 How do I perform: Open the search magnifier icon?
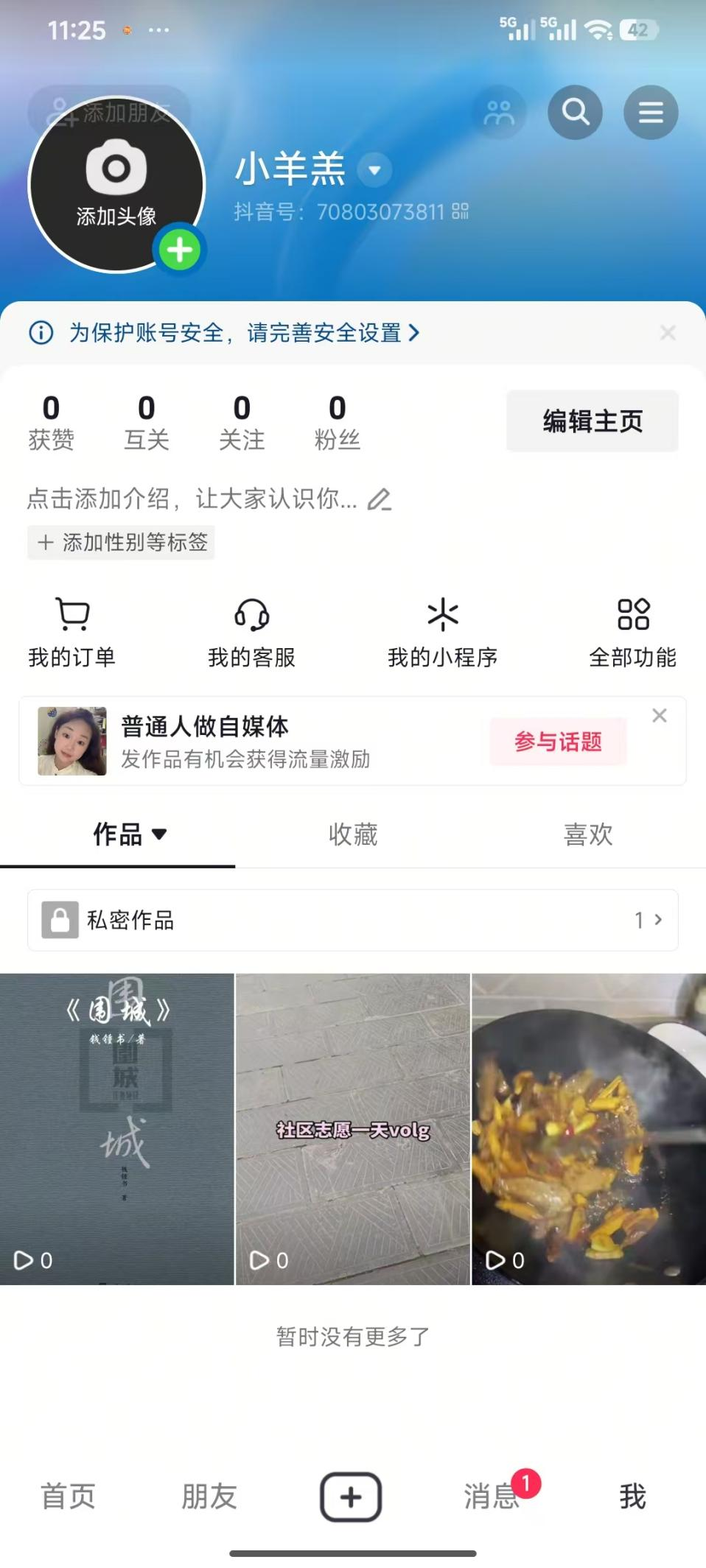pos(575,113)
